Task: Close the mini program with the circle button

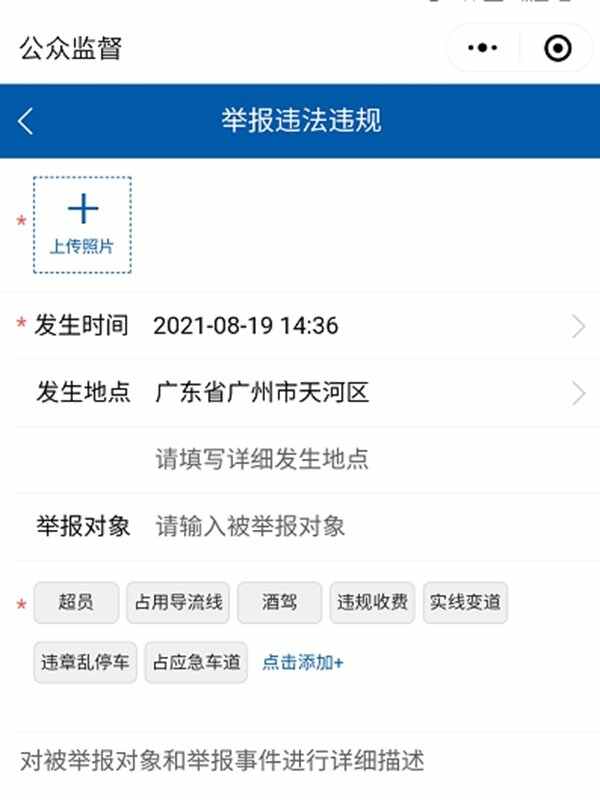Action: pyautogui.click(x=557, y=48)
